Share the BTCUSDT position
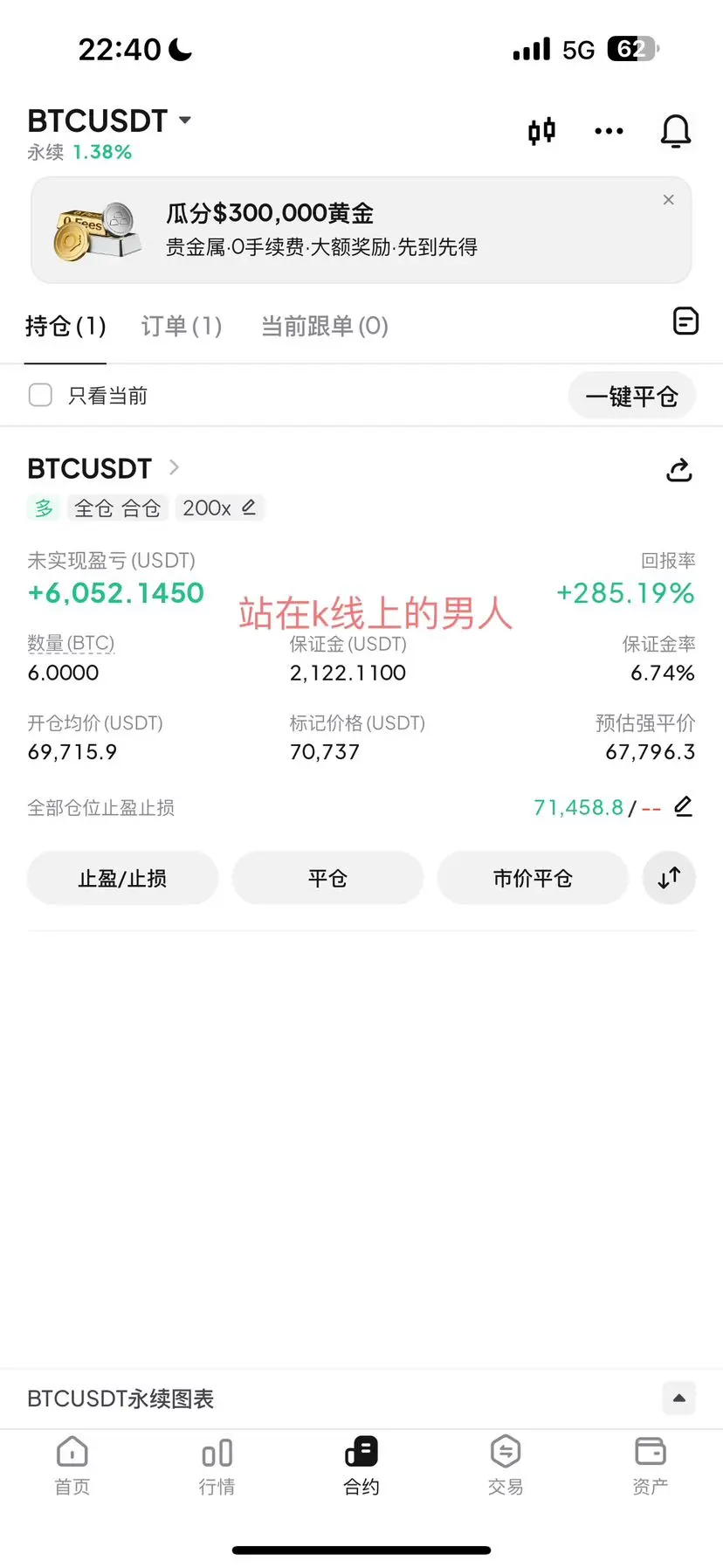This screenshot has height=1568, width=723. click(679, 470)
